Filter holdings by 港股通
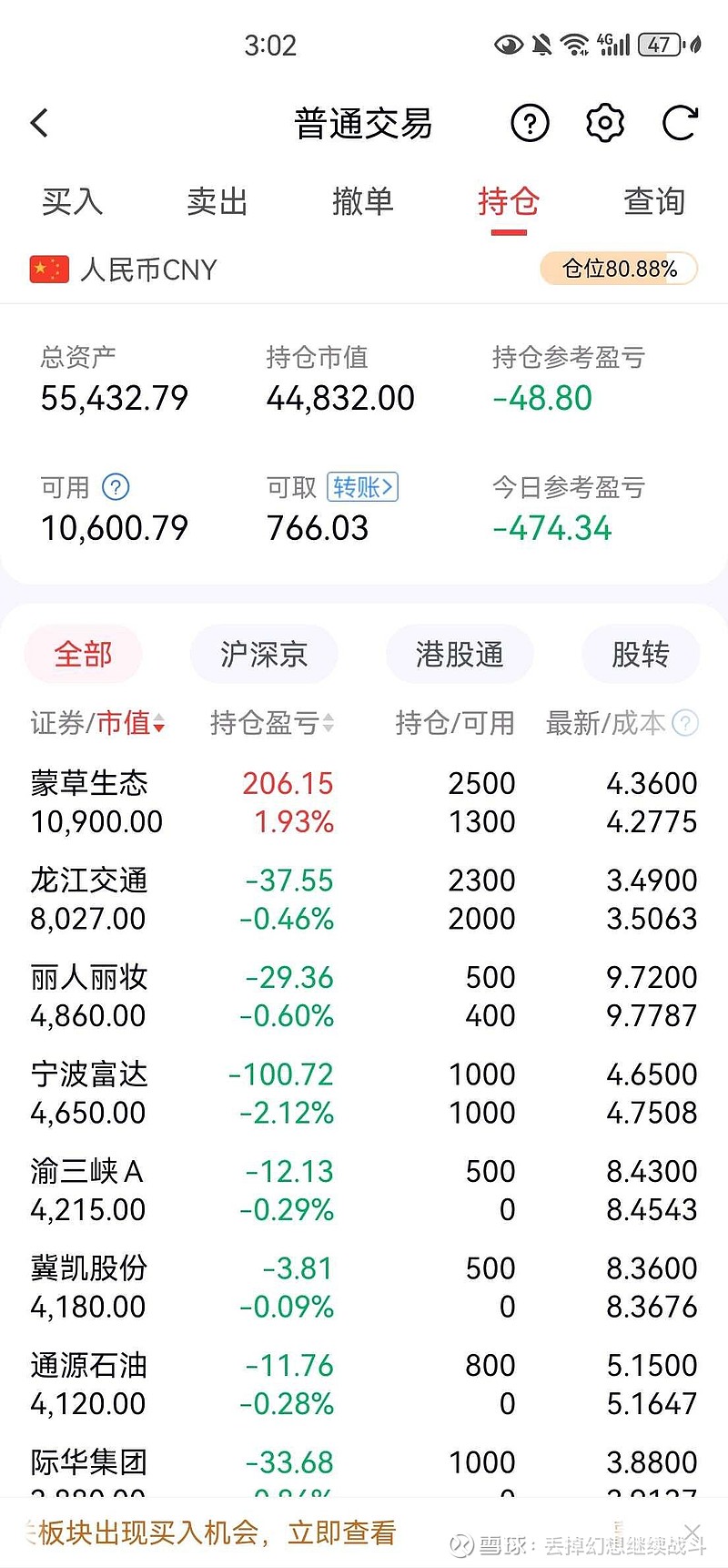This screenshot has height=1568, width=728. (460, 654)
